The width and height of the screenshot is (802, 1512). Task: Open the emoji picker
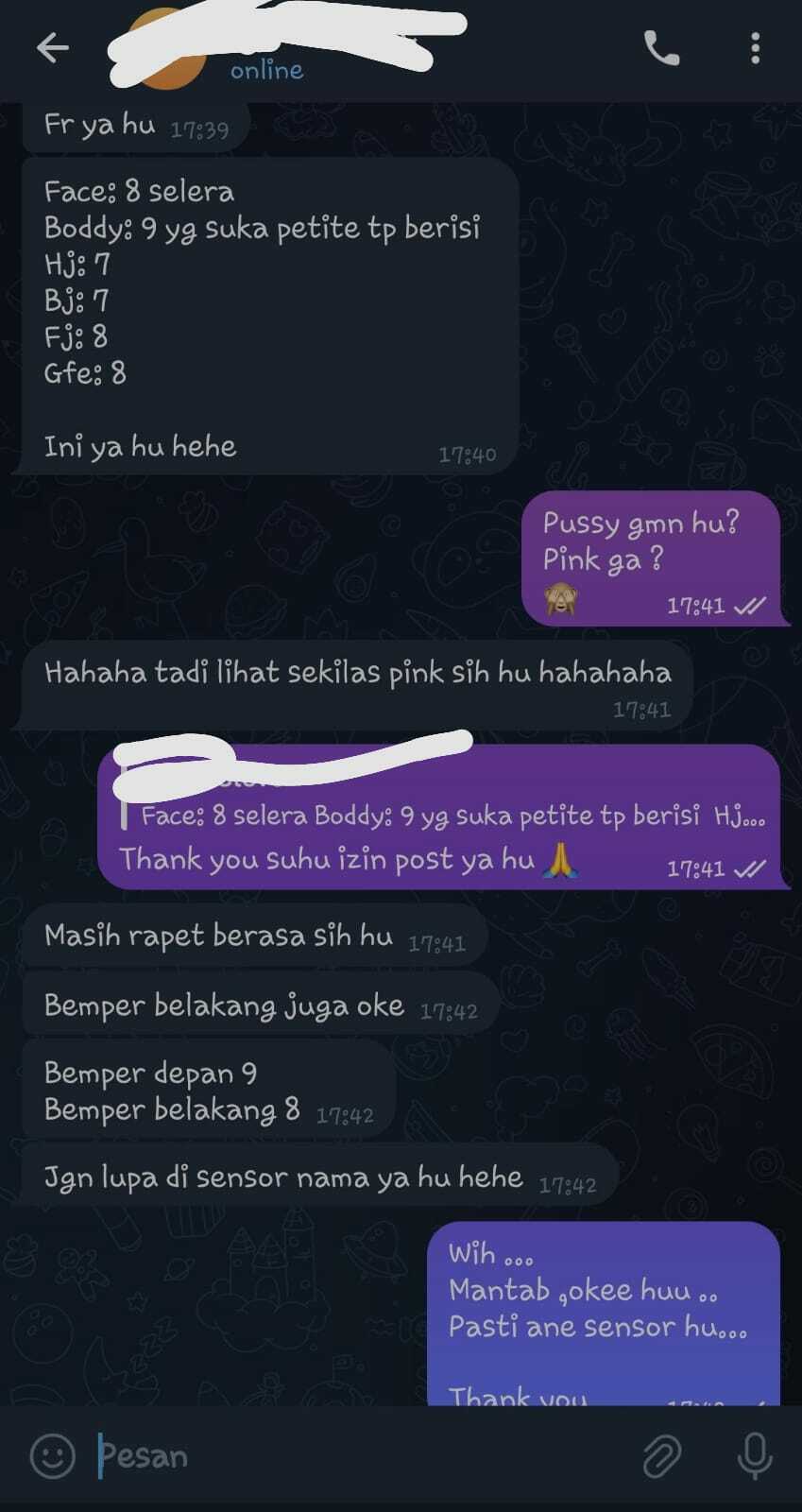pos(53,1456)
